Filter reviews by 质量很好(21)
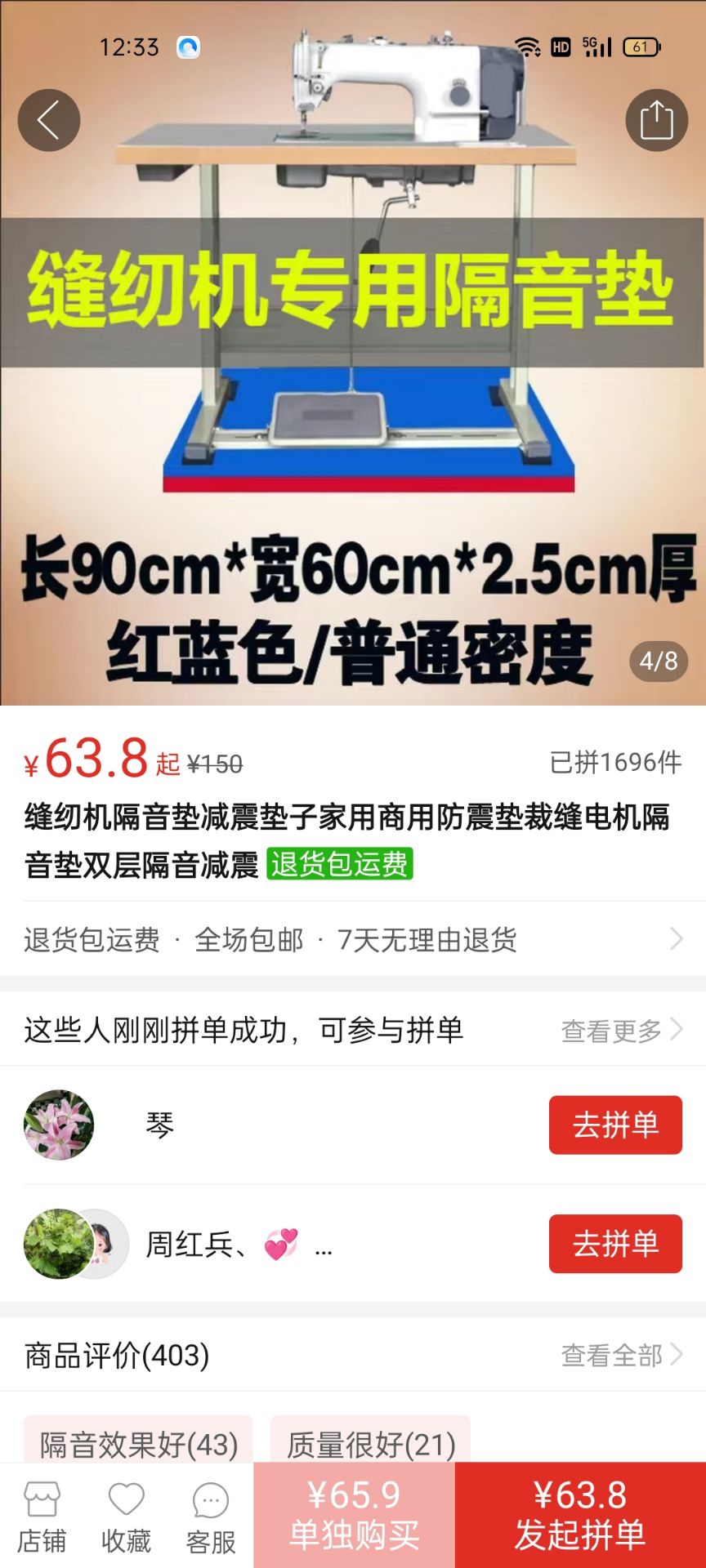Image resolution: width=706 pixels, height=1568 pixels. (370, 1444)
